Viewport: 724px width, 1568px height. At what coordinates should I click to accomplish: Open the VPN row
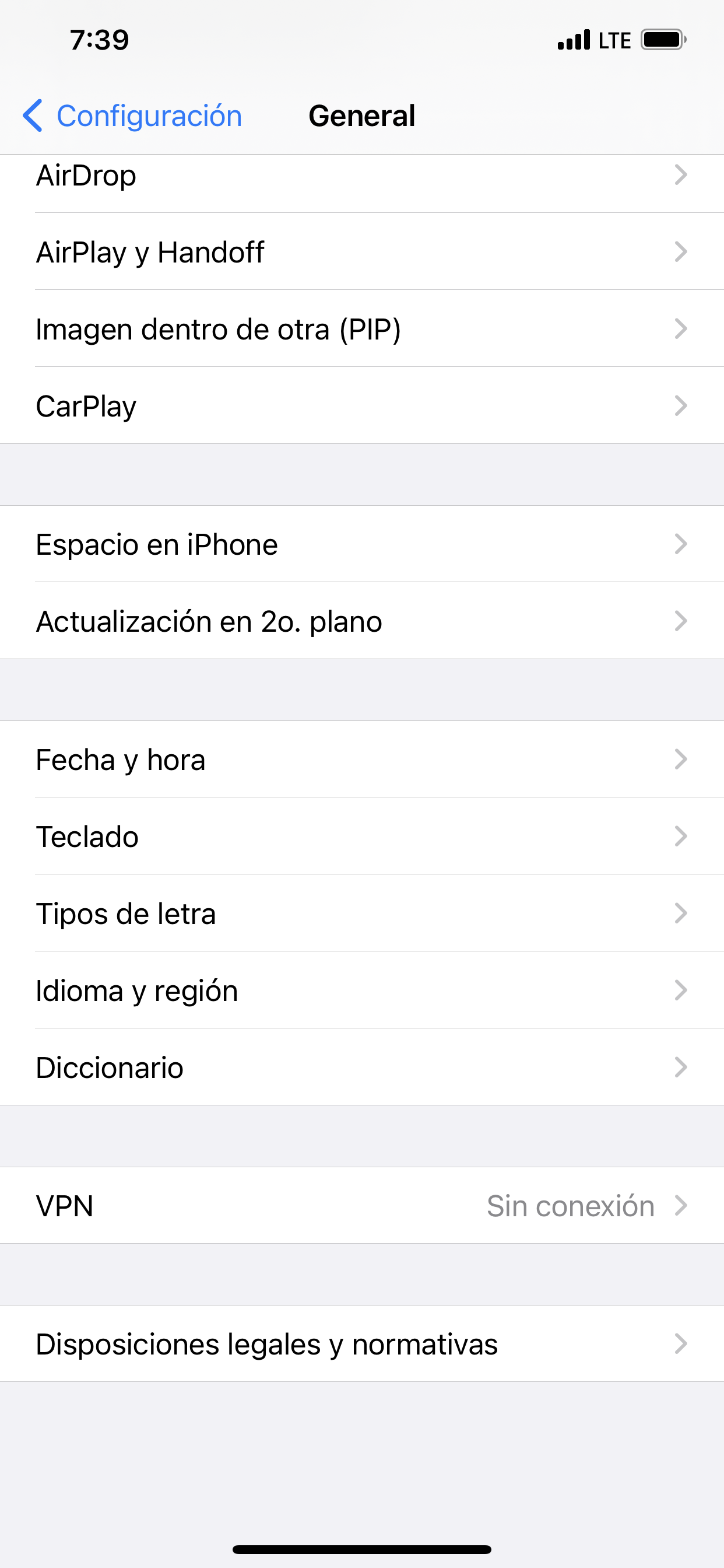pyautogui.click(x=361, y=1205)
